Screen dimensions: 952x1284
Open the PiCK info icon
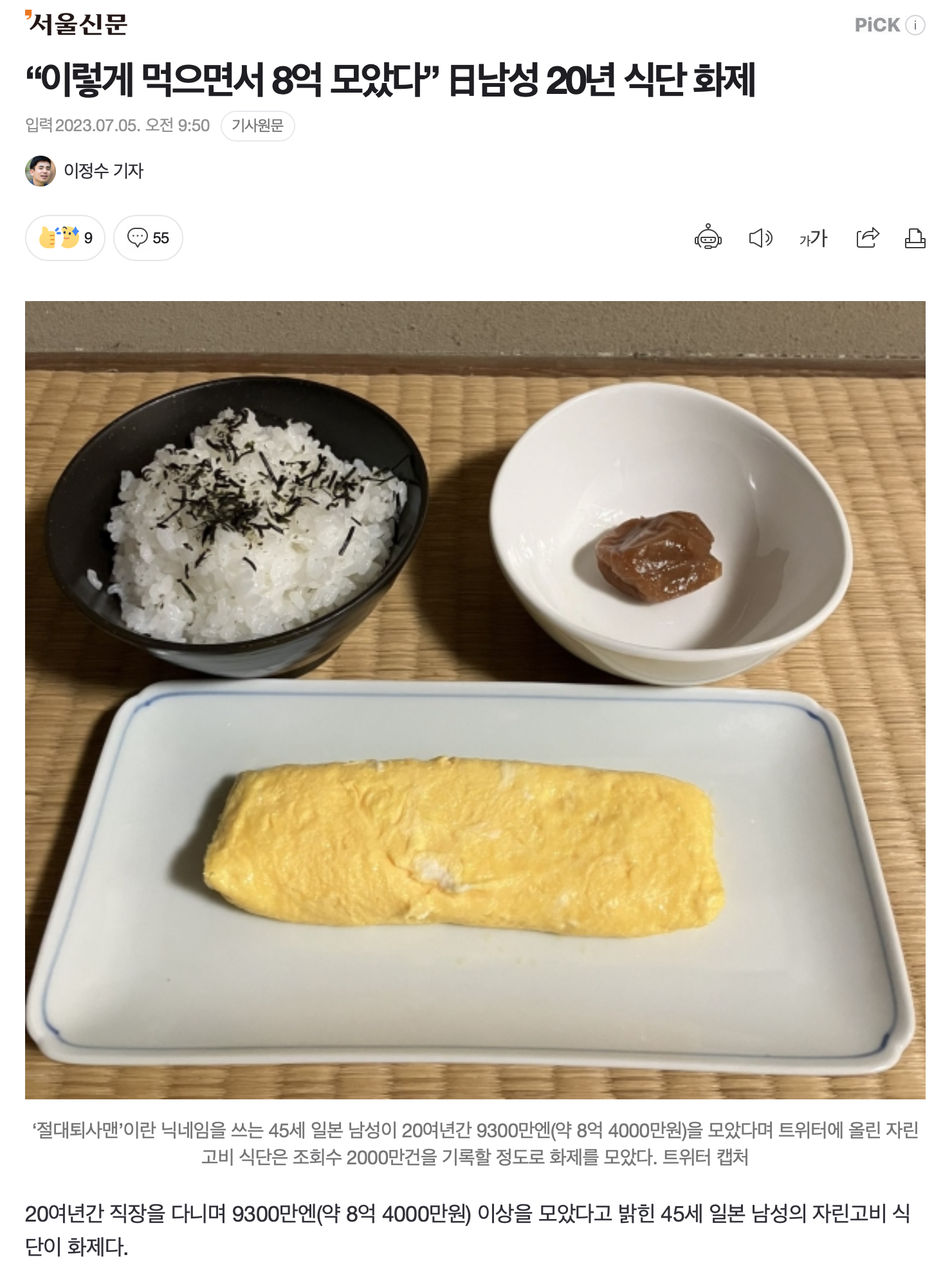pyautogui.click(x=915, y=25)
